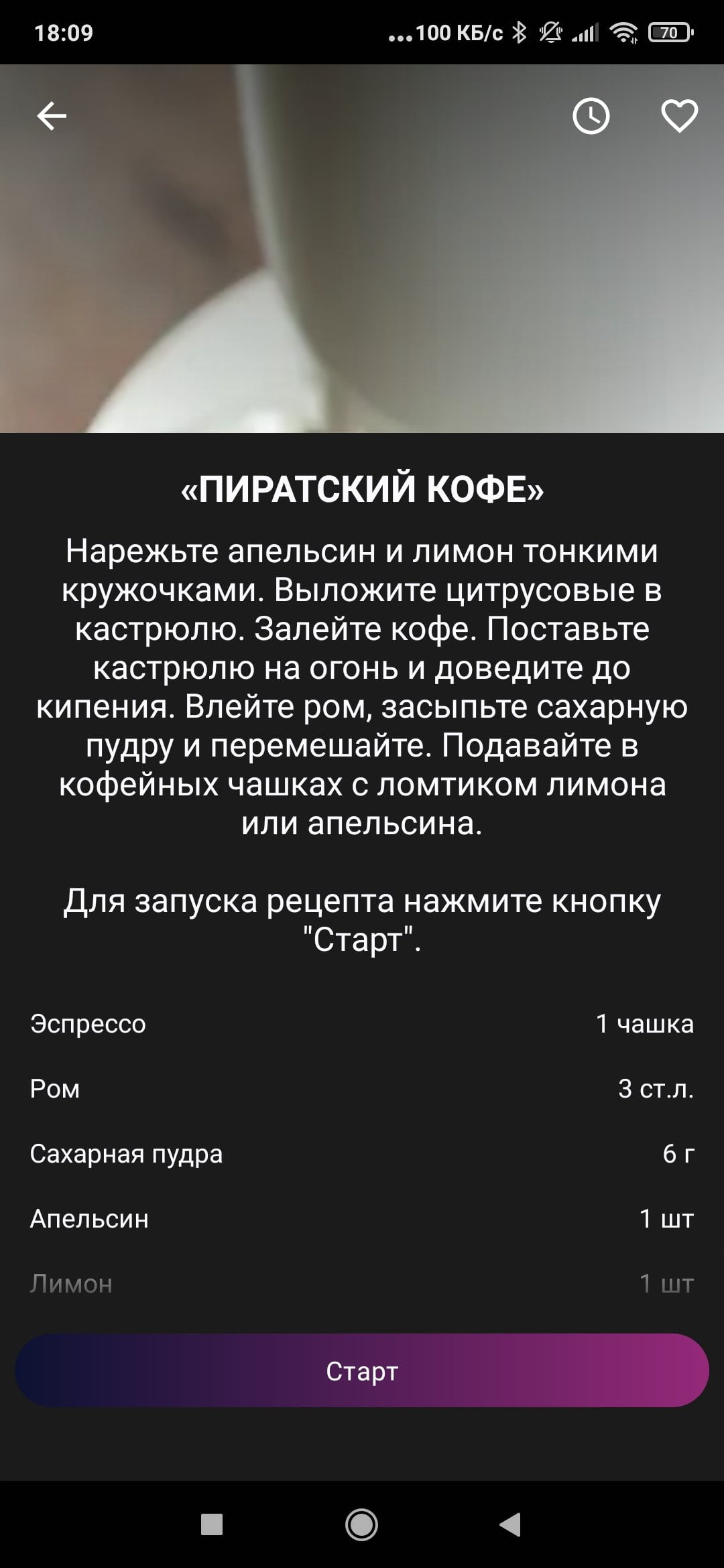Viewport: 724px width, 1568px height.
Task: Add recipe to favorites with heart icon
Action: 680,117
